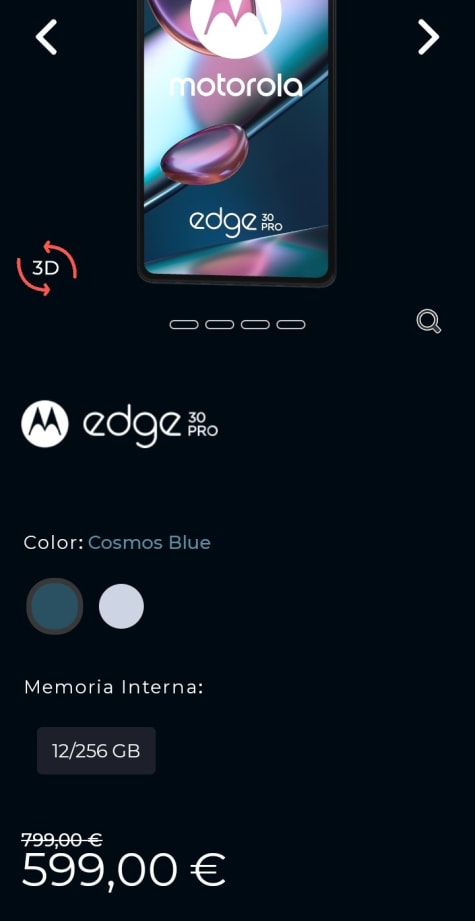Zoom the image with the magnifier icon

point(429,322)
